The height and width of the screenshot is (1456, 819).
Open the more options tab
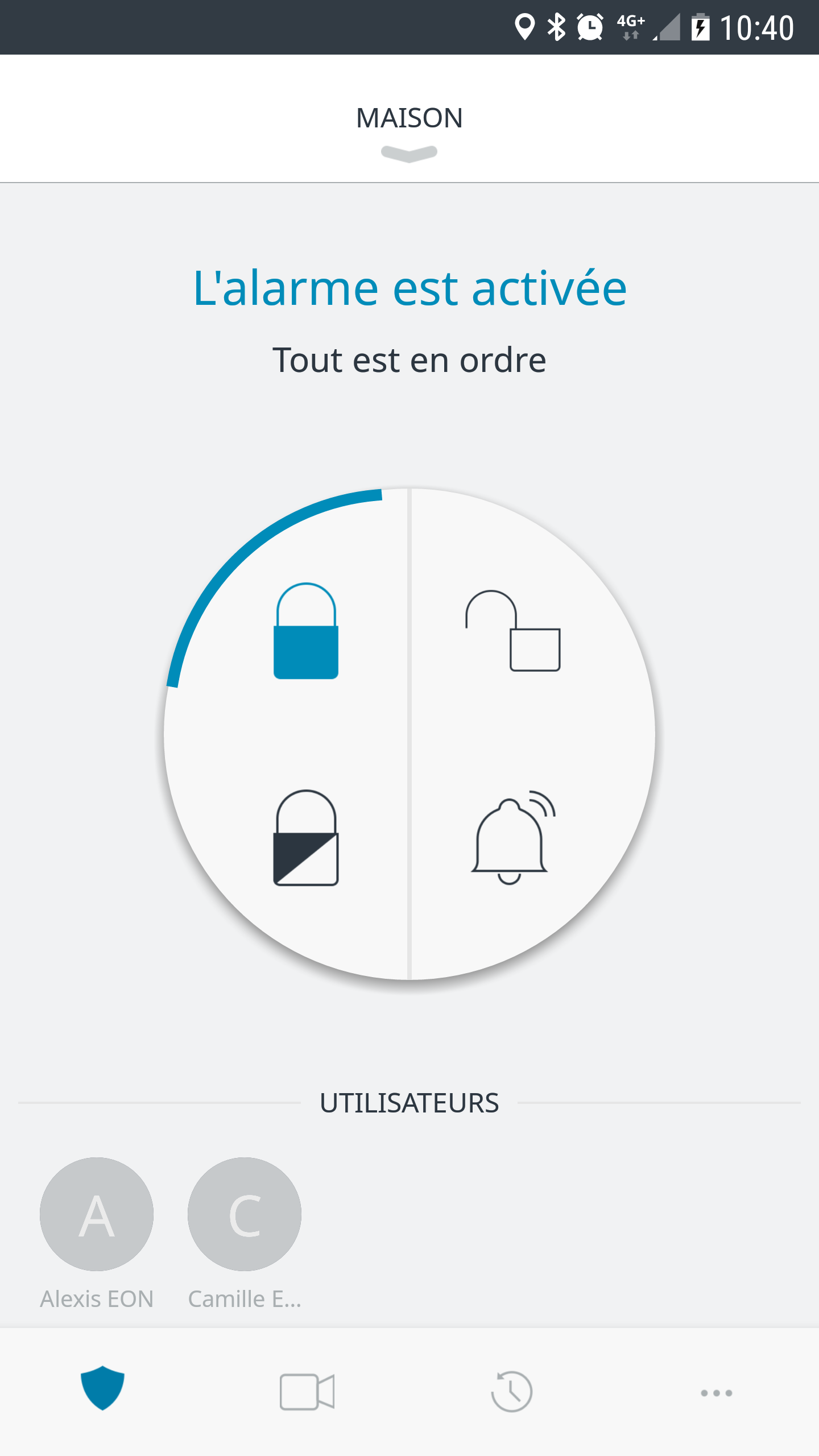tap(717, 1393)
